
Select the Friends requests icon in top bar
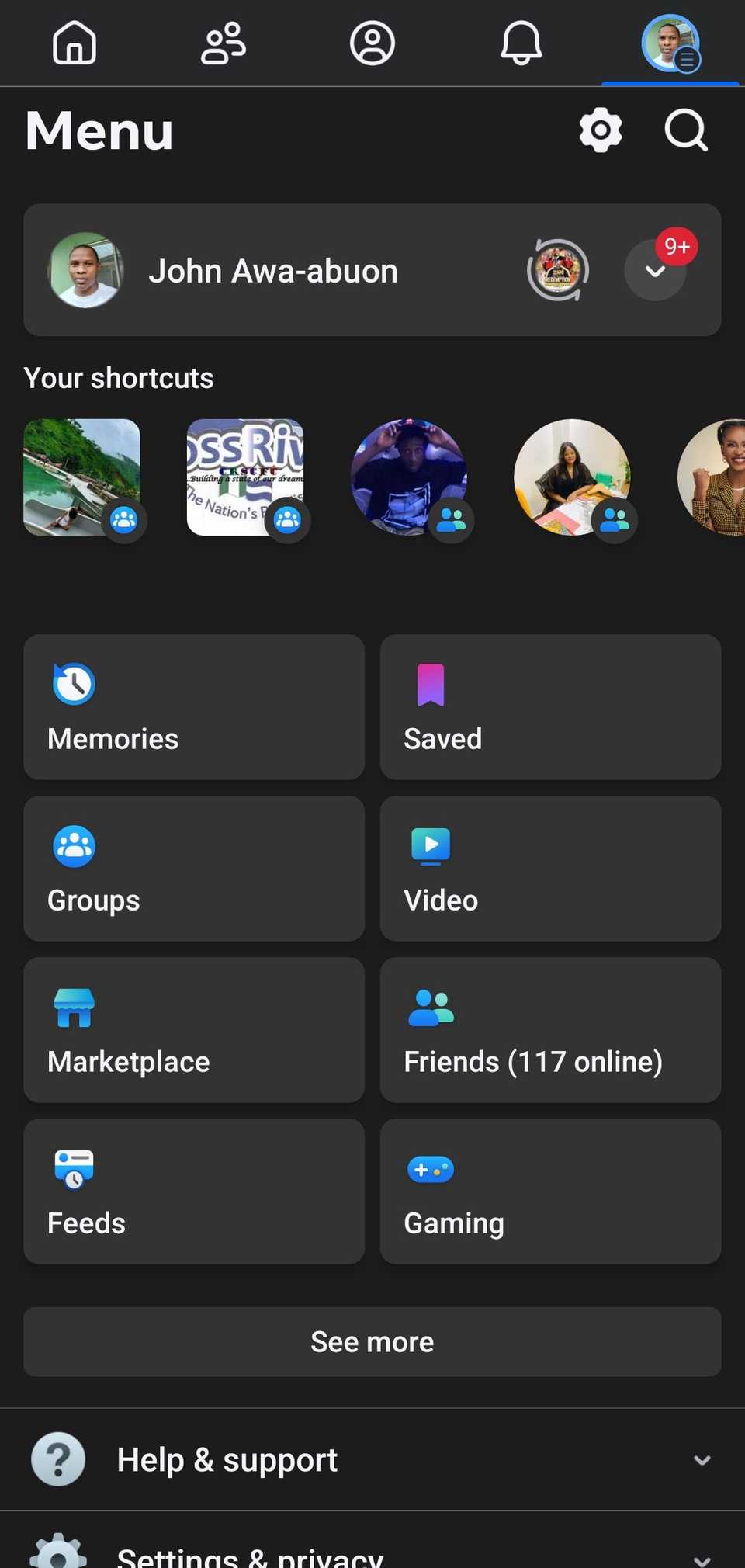click(x=223, y=43)
